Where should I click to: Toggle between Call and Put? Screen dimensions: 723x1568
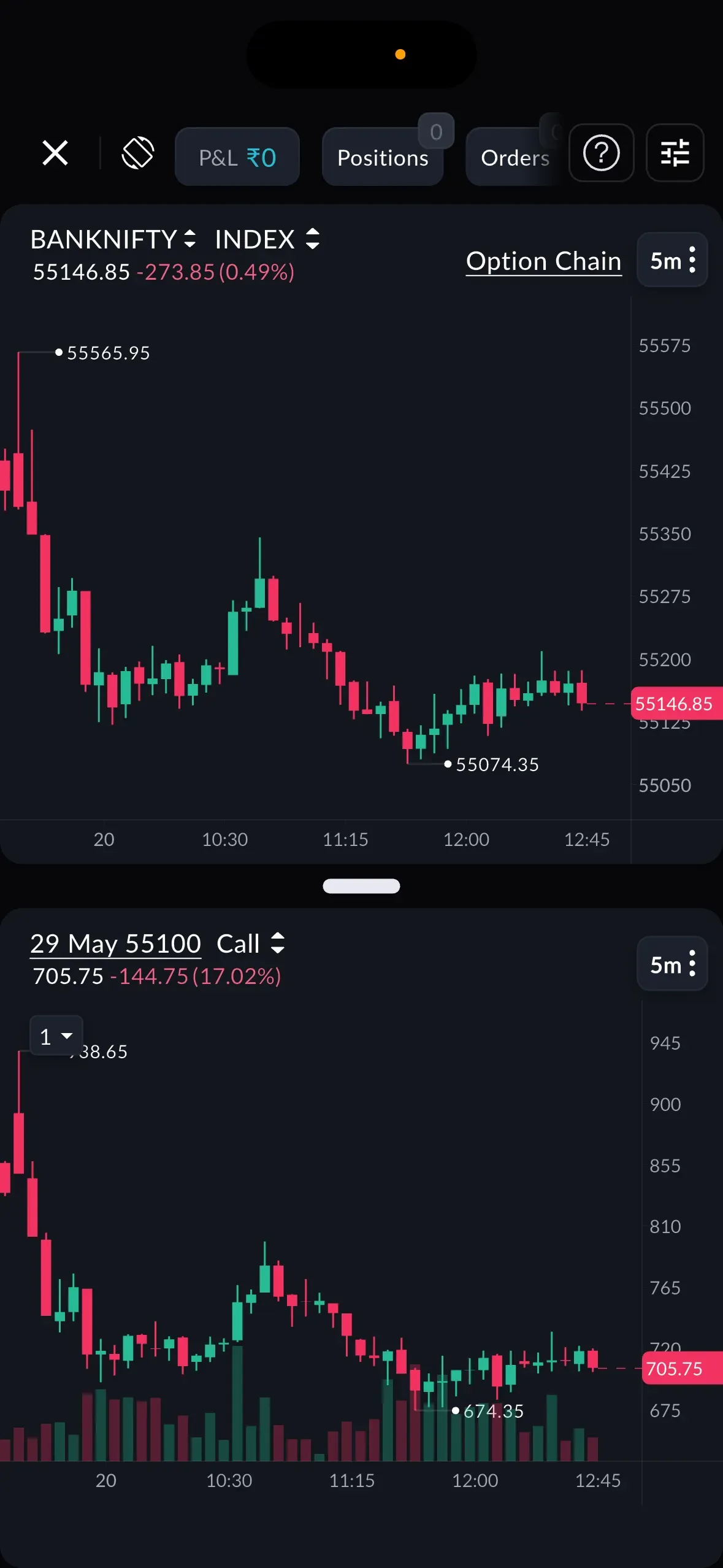[x=251, y=943]
